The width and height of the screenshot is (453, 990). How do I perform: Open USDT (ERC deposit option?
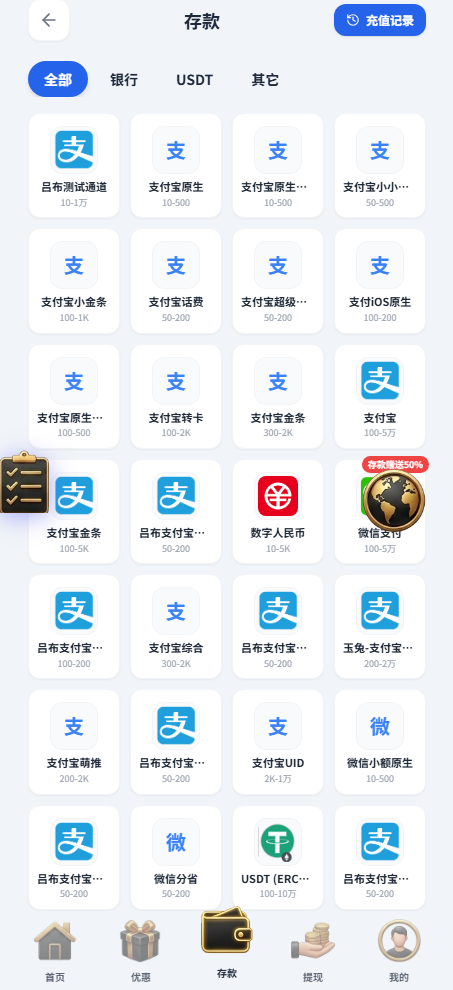point(278,857)
